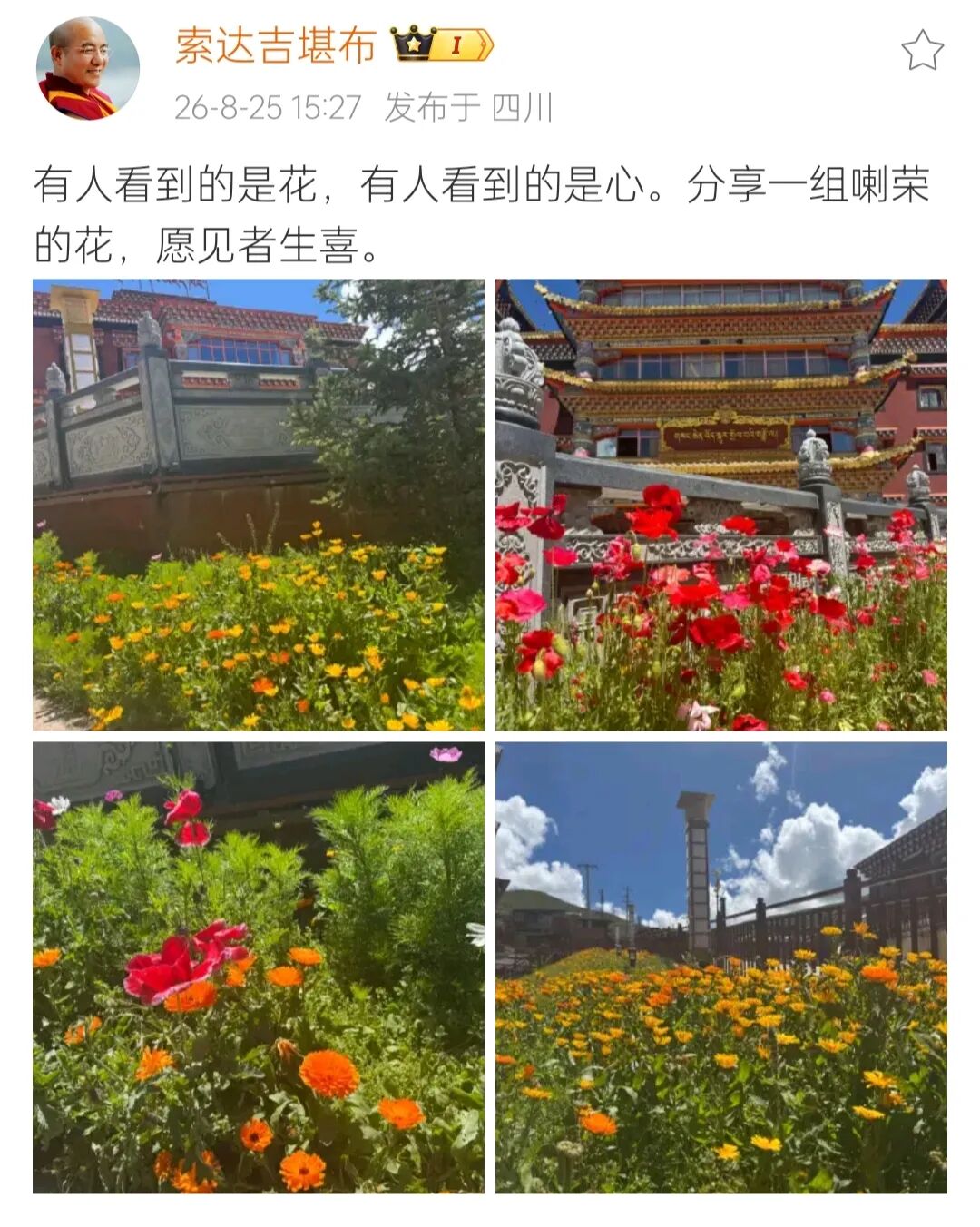Open the membership crown badge

coord(443,44)
